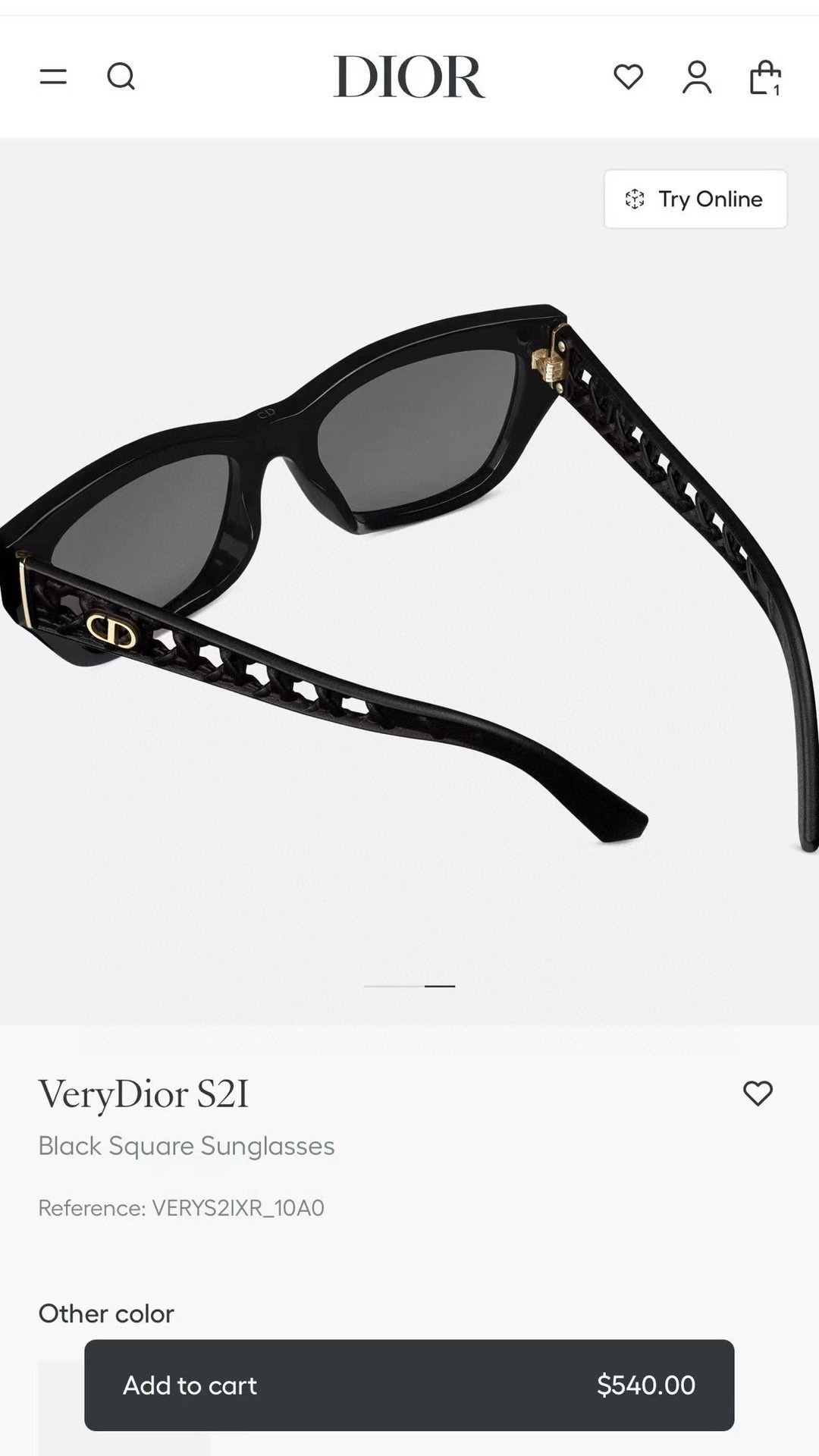Click the Black Square Sunglasses subtitle
Image resolution: width=819 pixels, height=1456 pixels.
pyautogui.click(x=187, y=1147)
